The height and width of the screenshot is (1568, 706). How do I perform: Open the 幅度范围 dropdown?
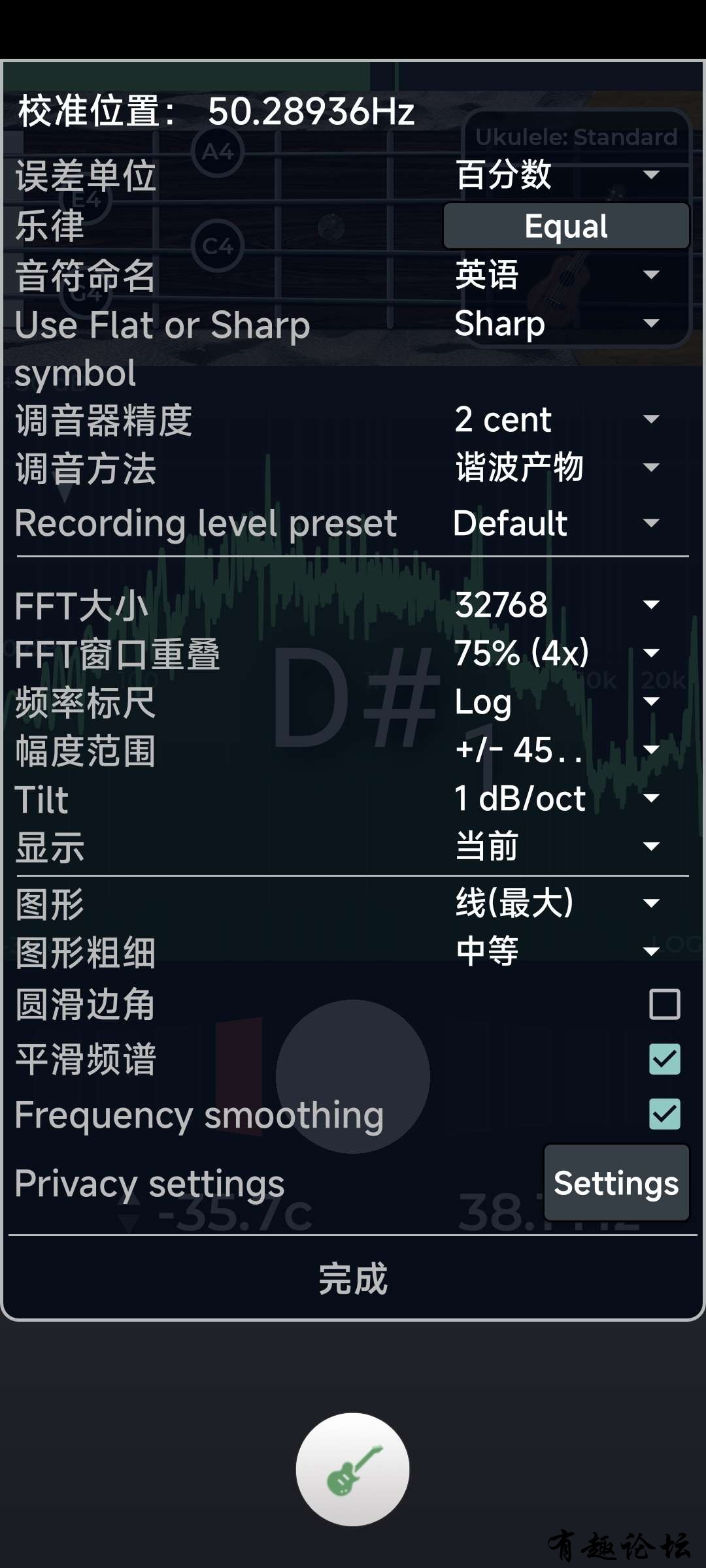[x=559, y=750]
